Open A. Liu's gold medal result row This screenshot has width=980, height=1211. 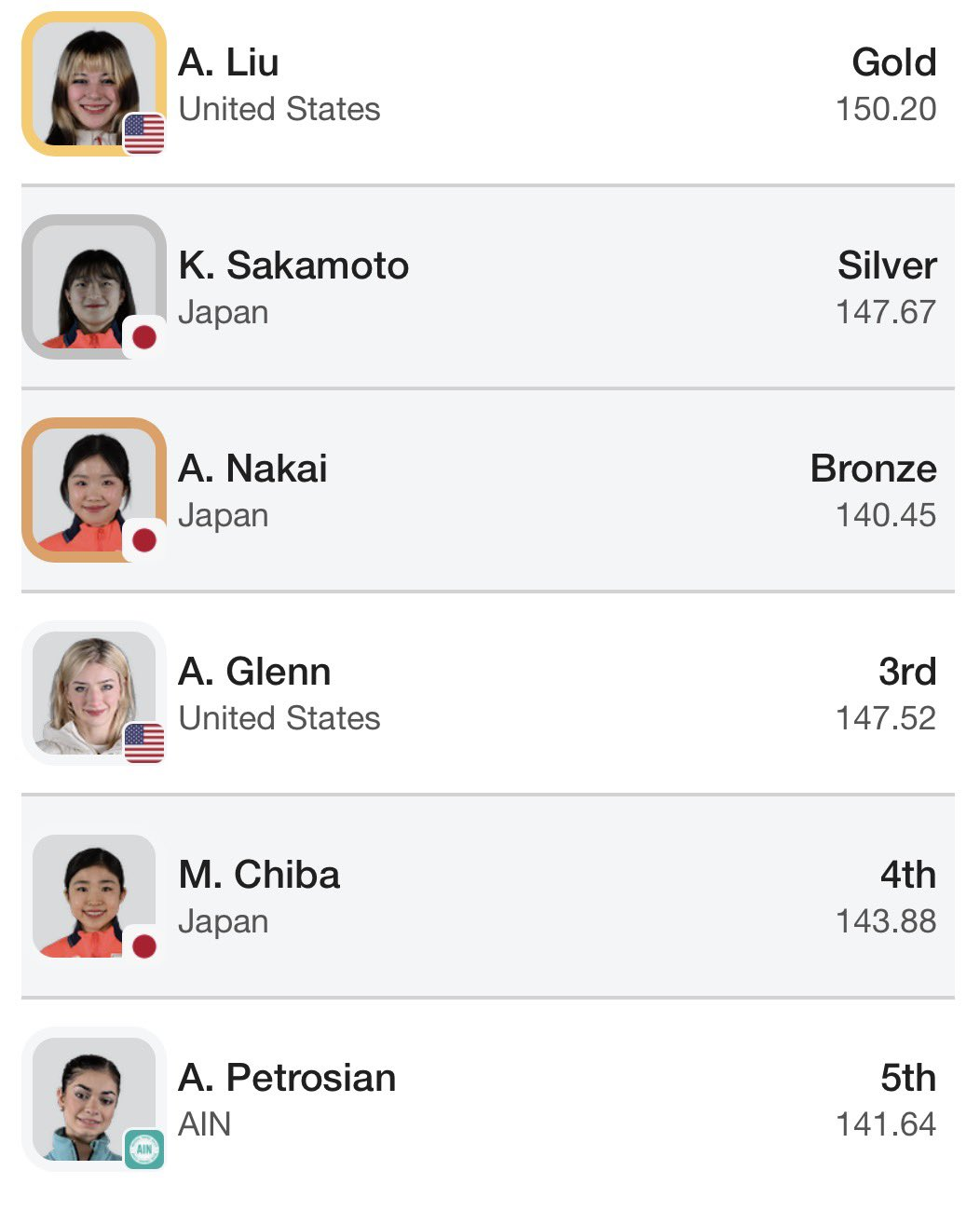488,86
